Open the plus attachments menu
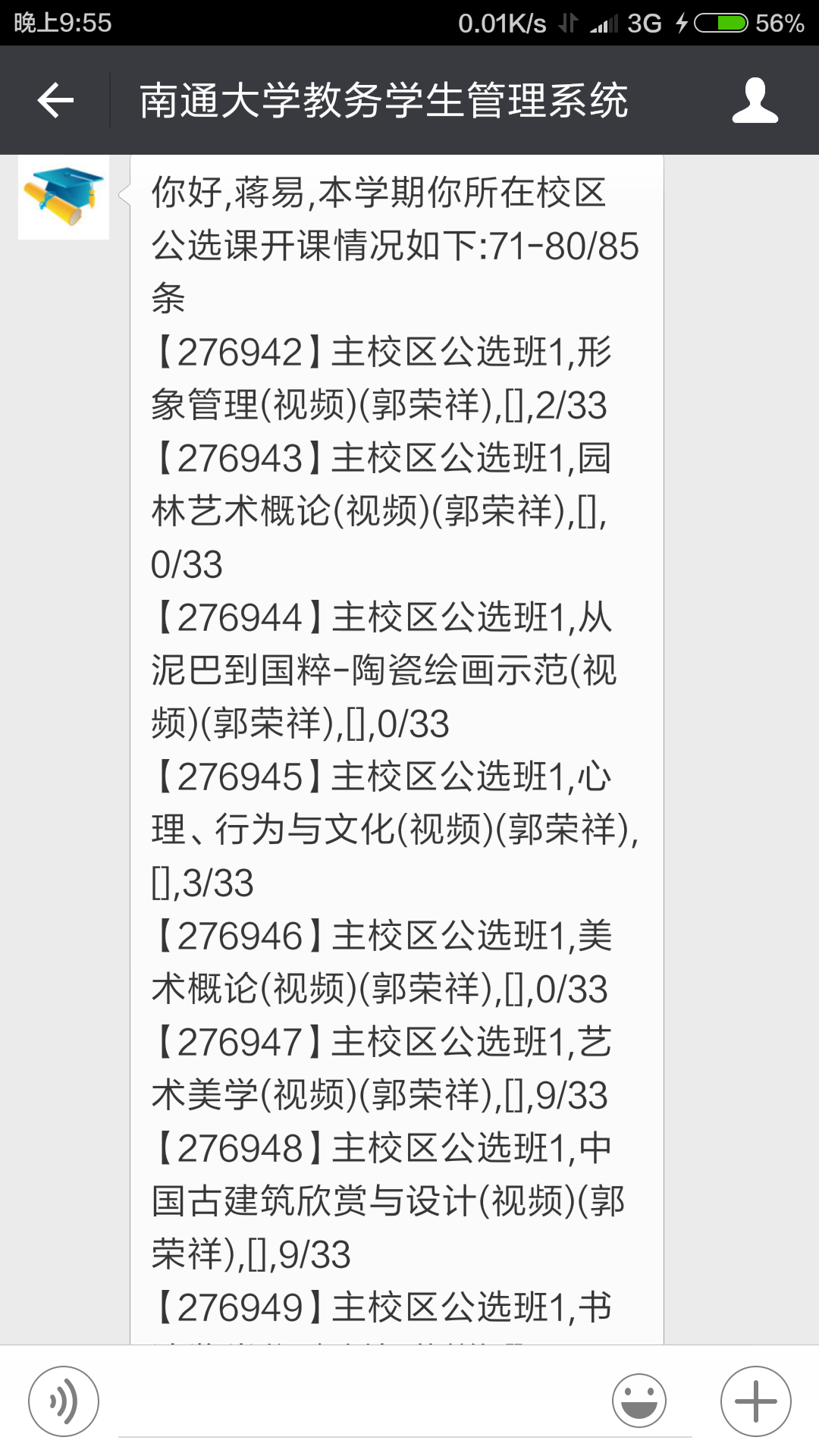 [755, 1401]
